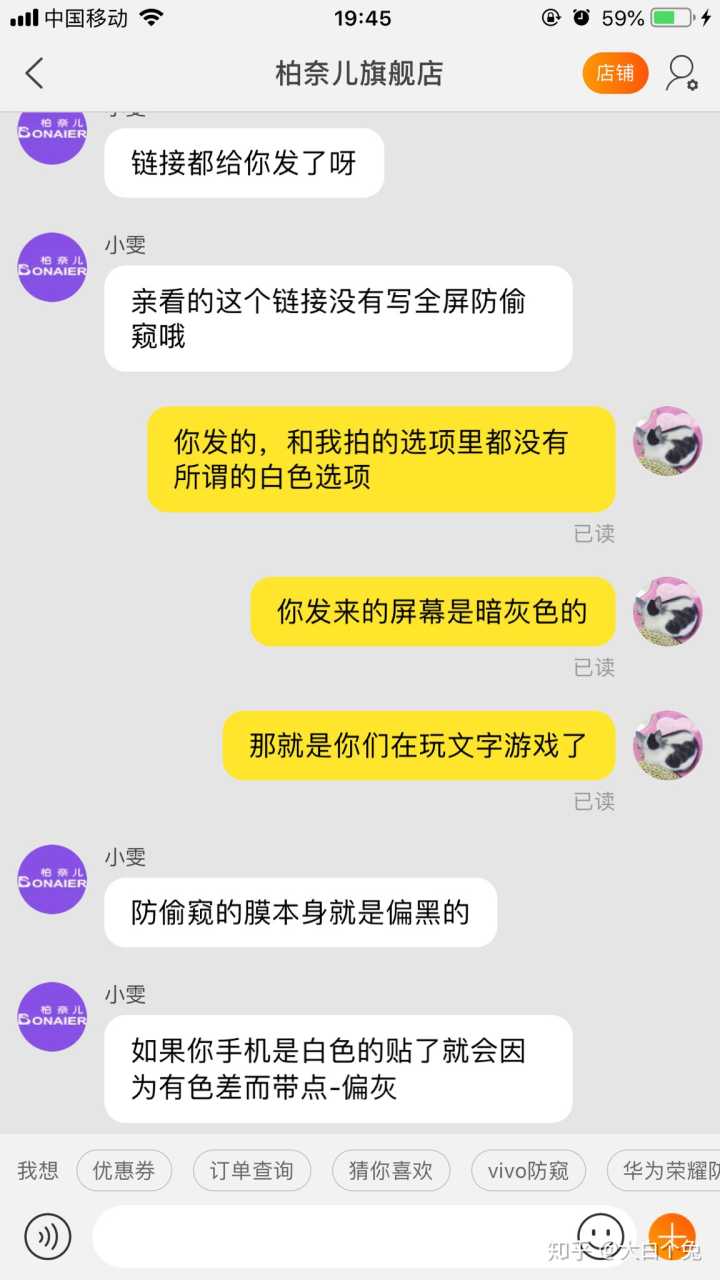This screenshot has width=720, height=1280.
Task: Go back using the top-left arrow
Action: coord(35,73)
